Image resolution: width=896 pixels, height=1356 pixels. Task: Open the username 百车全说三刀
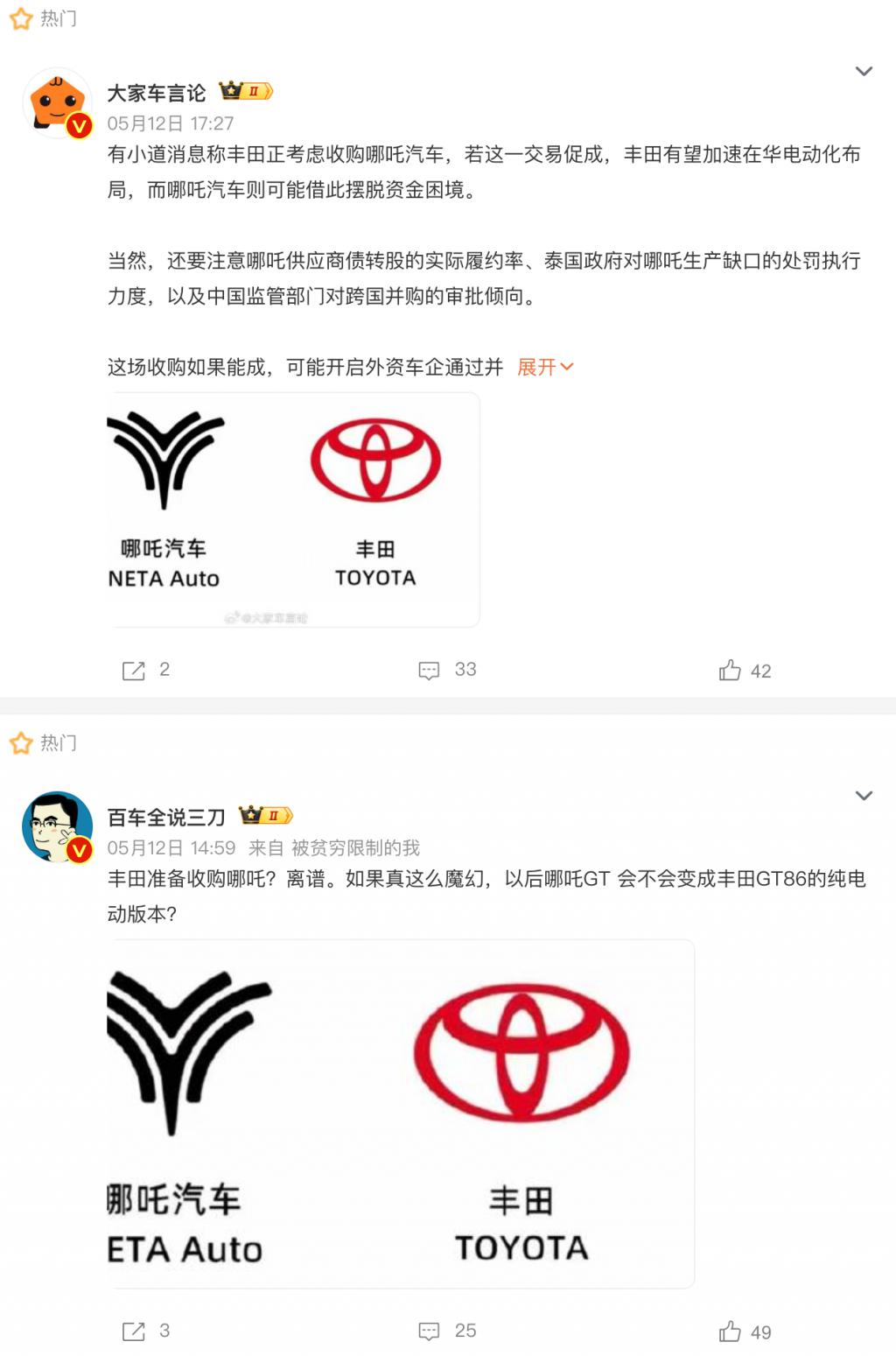(166, 817)
